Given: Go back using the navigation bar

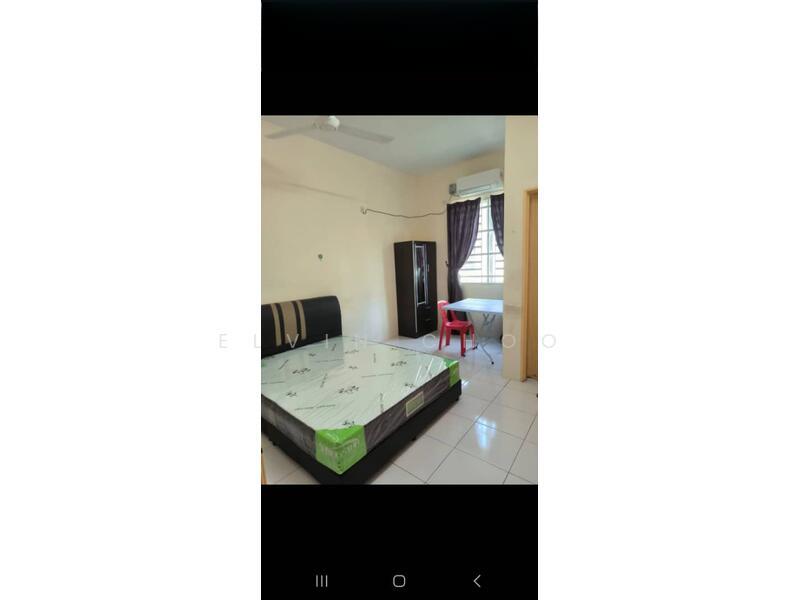Looking at the screenshot, I should coord(476,581).
